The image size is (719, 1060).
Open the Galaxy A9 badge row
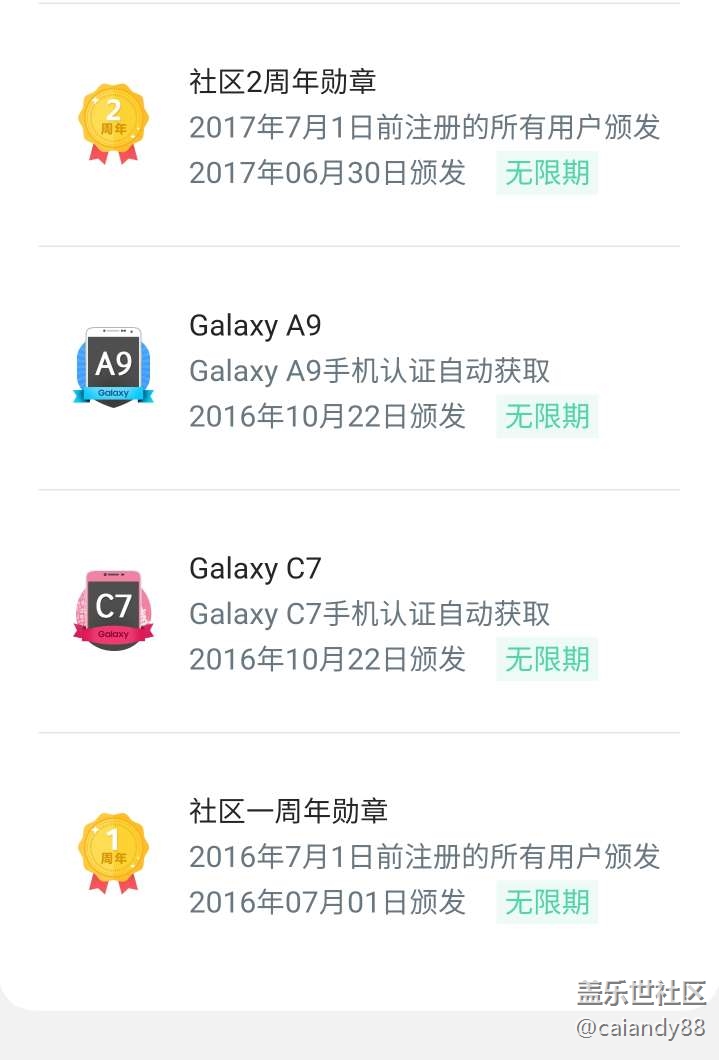(359, 368)
